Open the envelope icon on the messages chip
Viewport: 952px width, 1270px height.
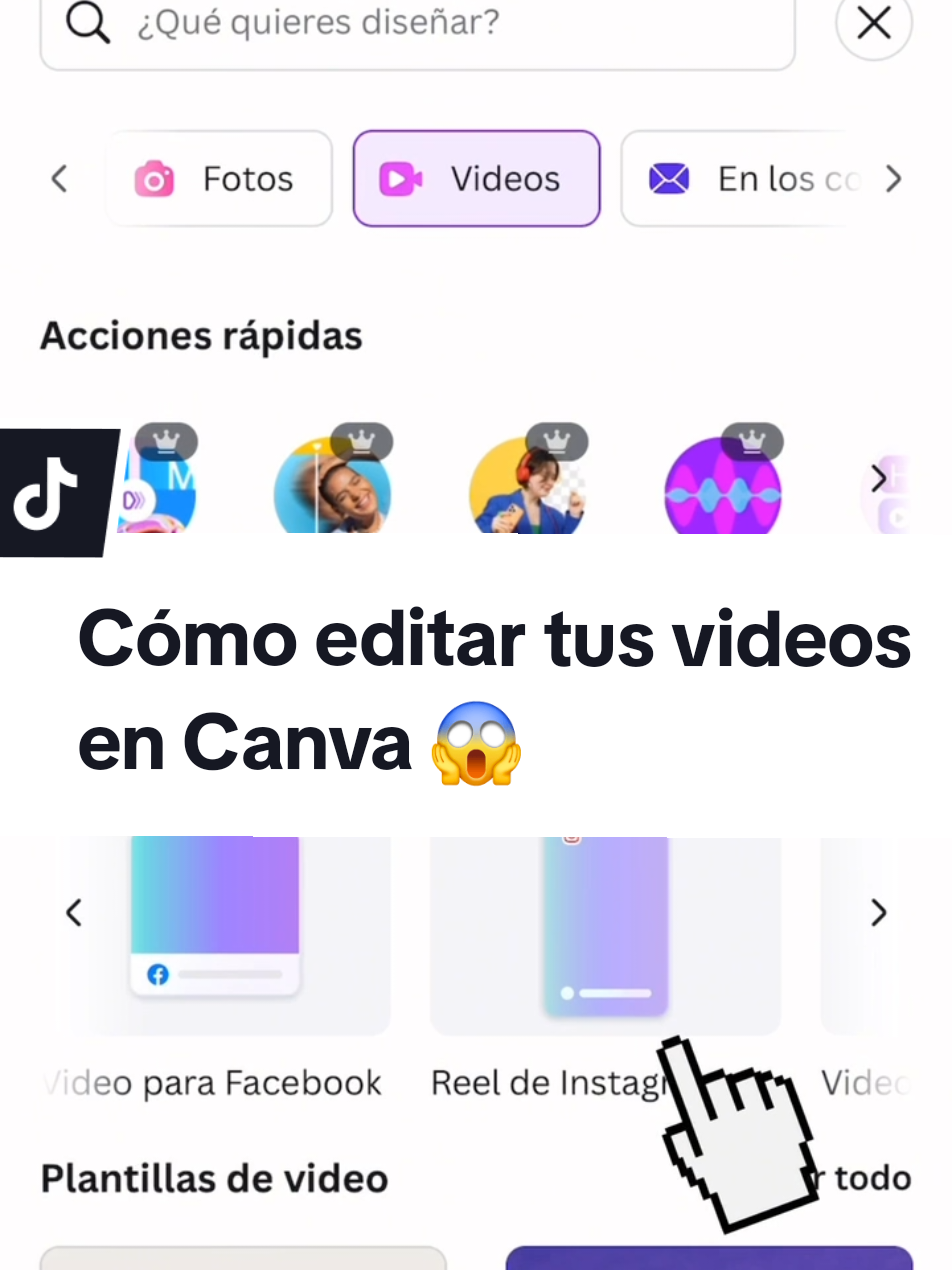(x=668, y=178)
